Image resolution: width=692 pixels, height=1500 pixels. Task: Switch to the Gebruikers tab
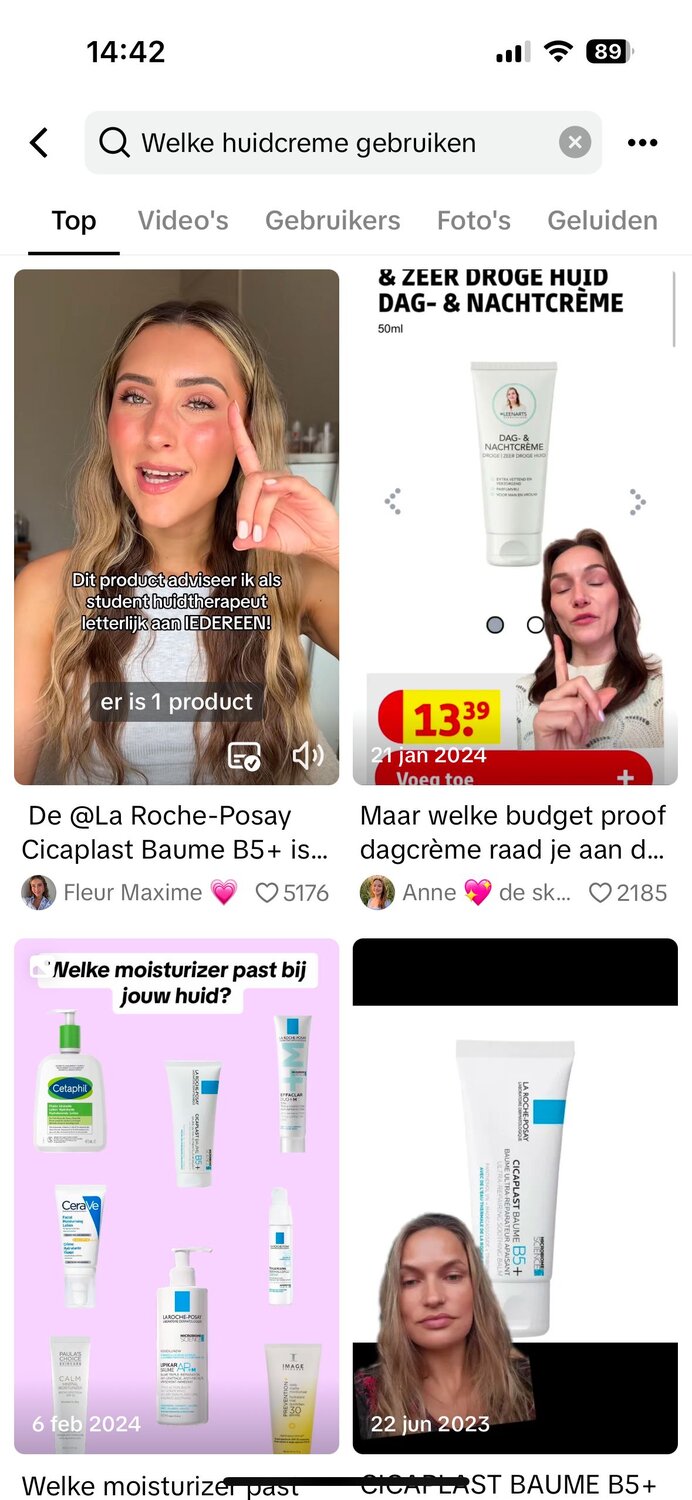click(x=332, y=220)
